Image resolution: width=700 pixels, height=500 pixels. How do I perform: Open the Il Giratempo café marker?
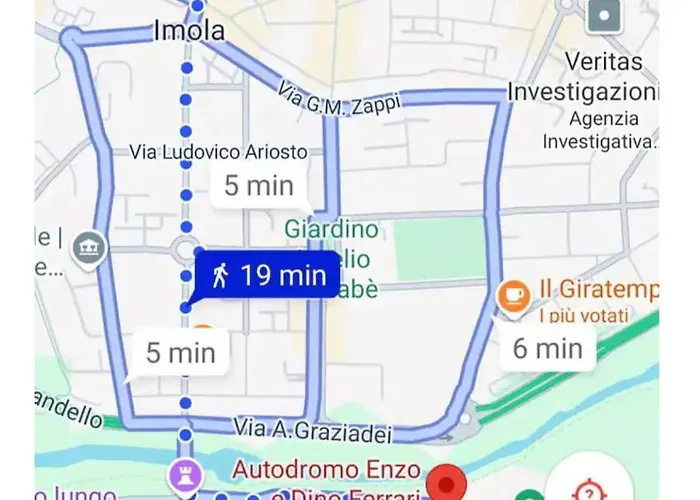coord(514,294)
